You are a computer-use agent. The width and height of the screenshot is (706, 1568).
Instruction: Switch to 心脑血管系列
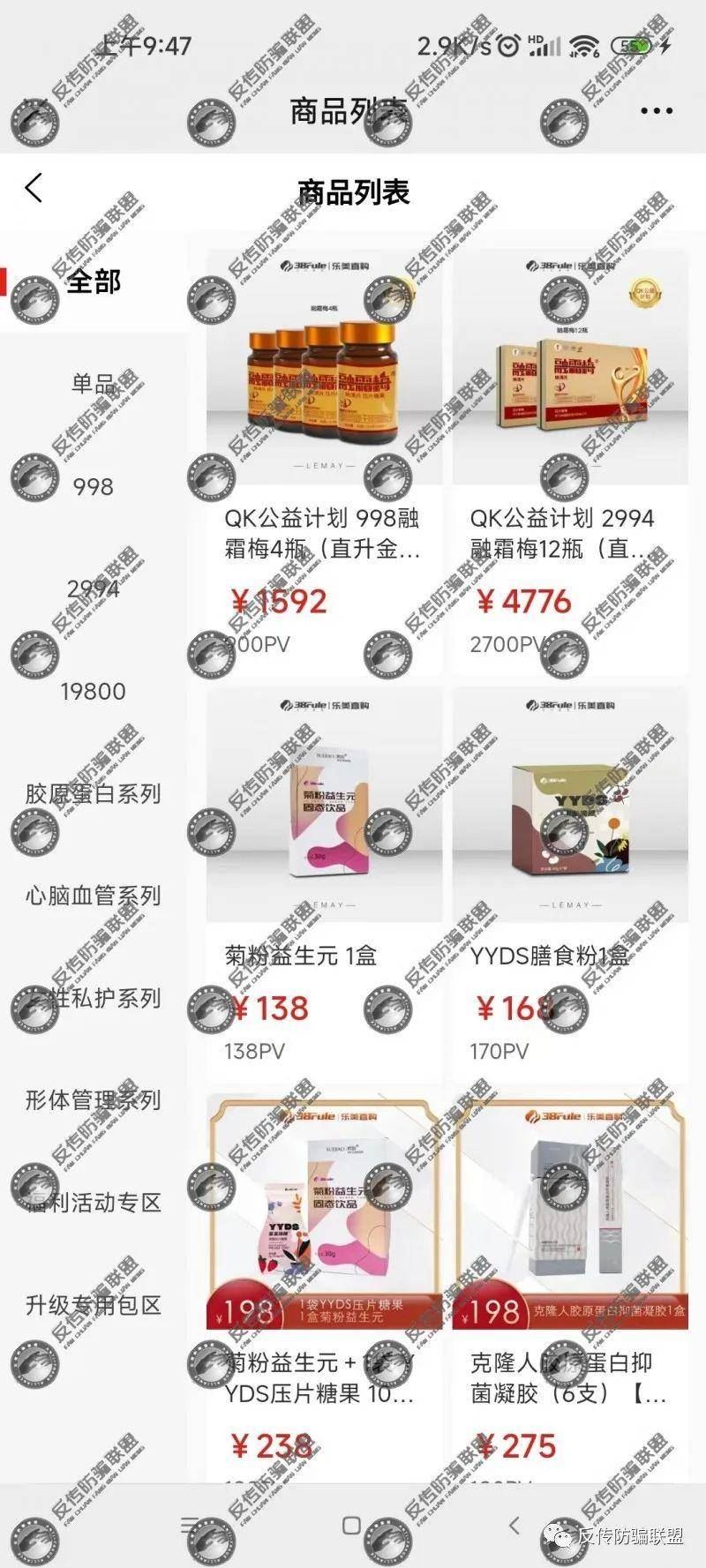(94, 897)
